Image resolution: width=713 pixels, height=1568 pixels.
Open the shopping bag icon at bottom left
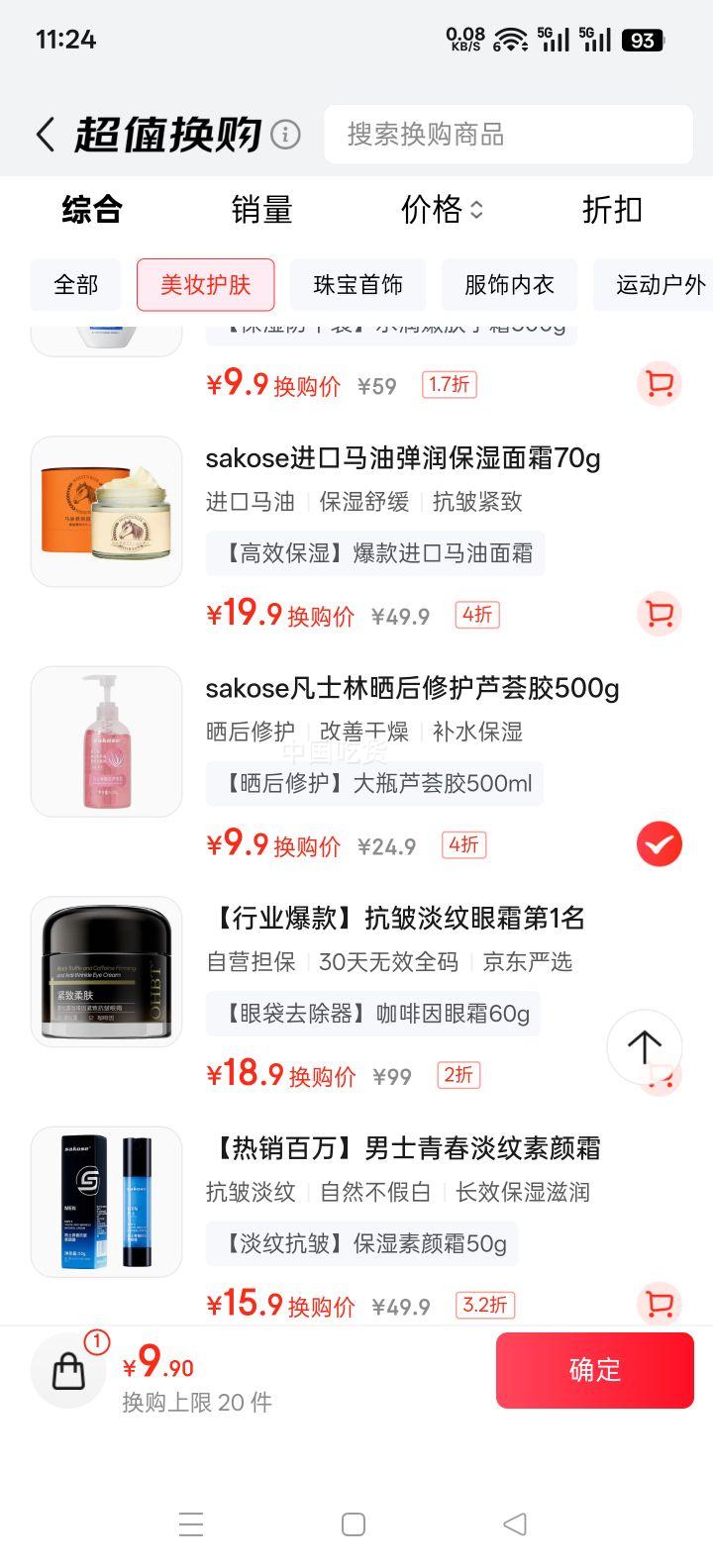tap(67, 1370)
